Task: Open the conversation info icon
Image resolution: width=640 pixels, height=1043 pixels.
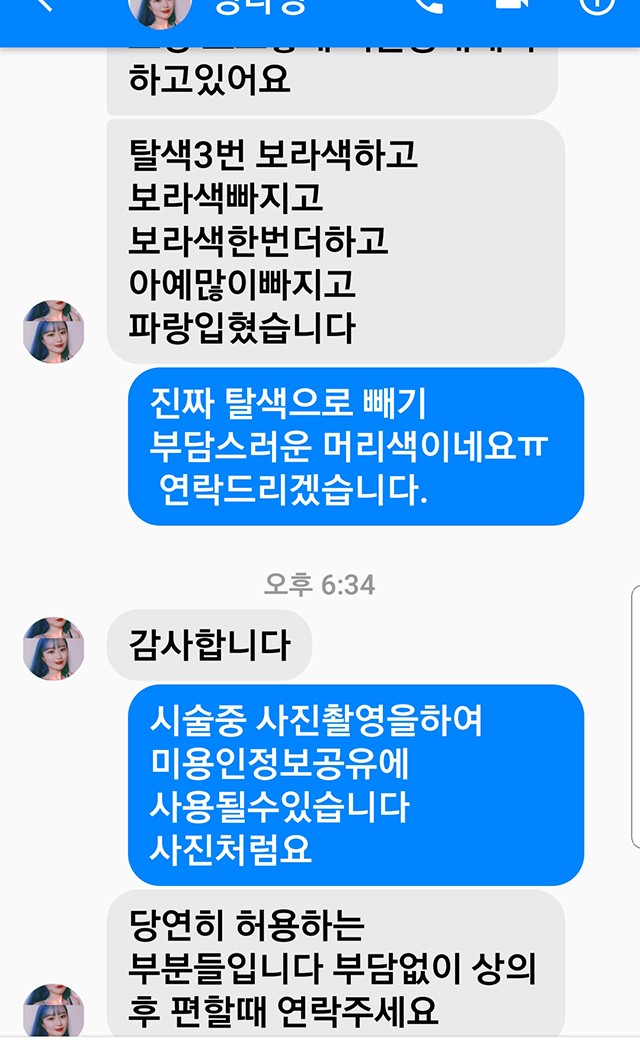Action: click(x=596, y=6)
